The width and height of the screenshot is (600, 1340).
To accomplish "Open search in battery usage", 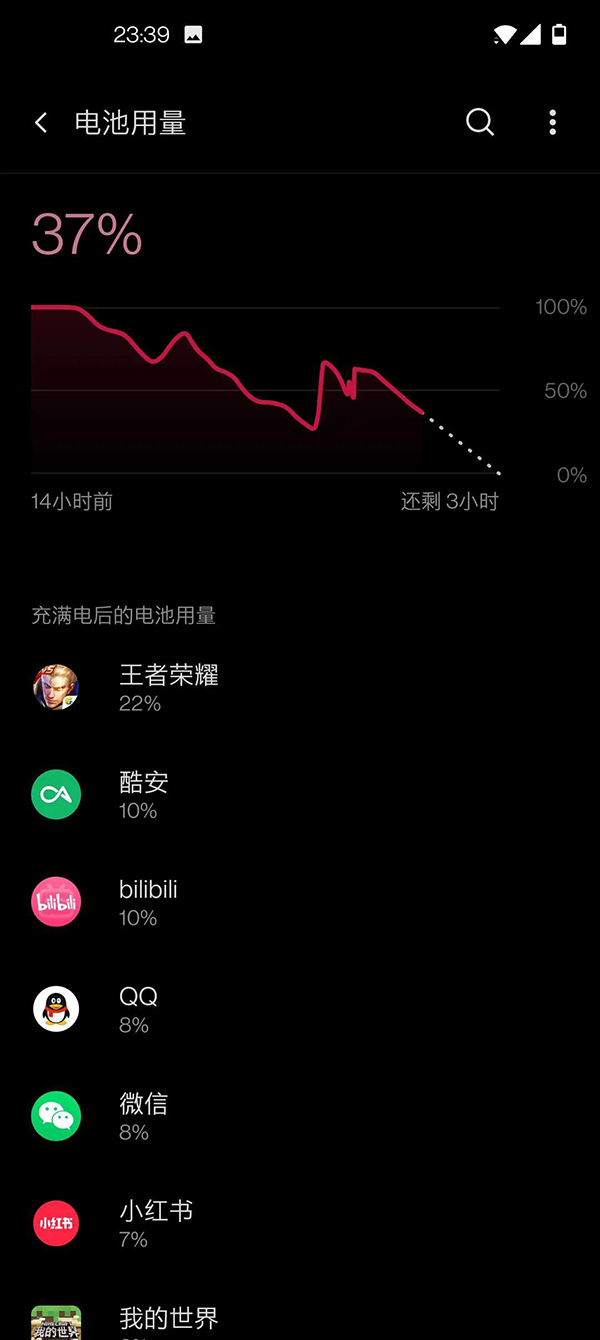I will click(480, 122).
